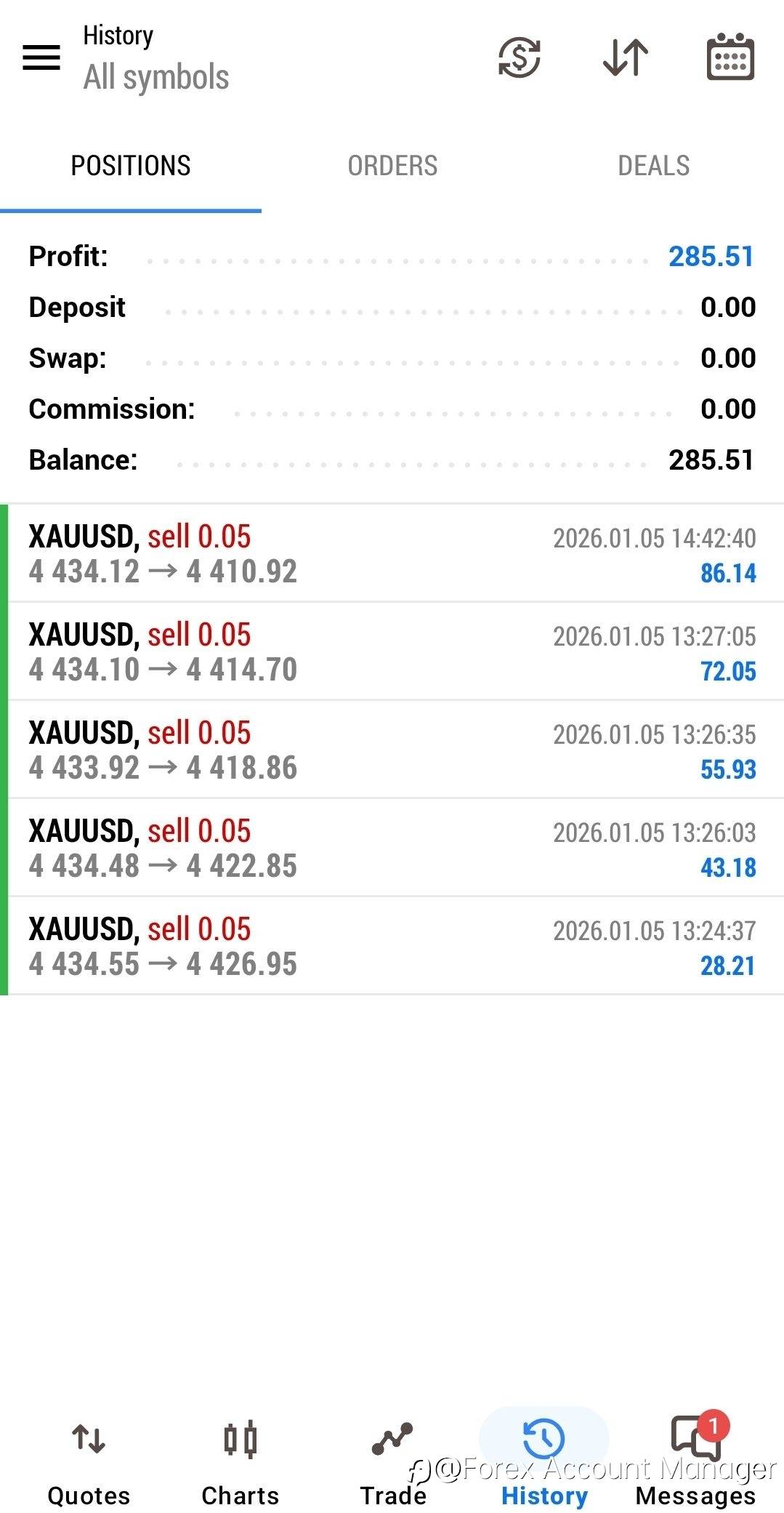Open the hamburger drawer menu

pyautogui.click(x=41, y=57)
